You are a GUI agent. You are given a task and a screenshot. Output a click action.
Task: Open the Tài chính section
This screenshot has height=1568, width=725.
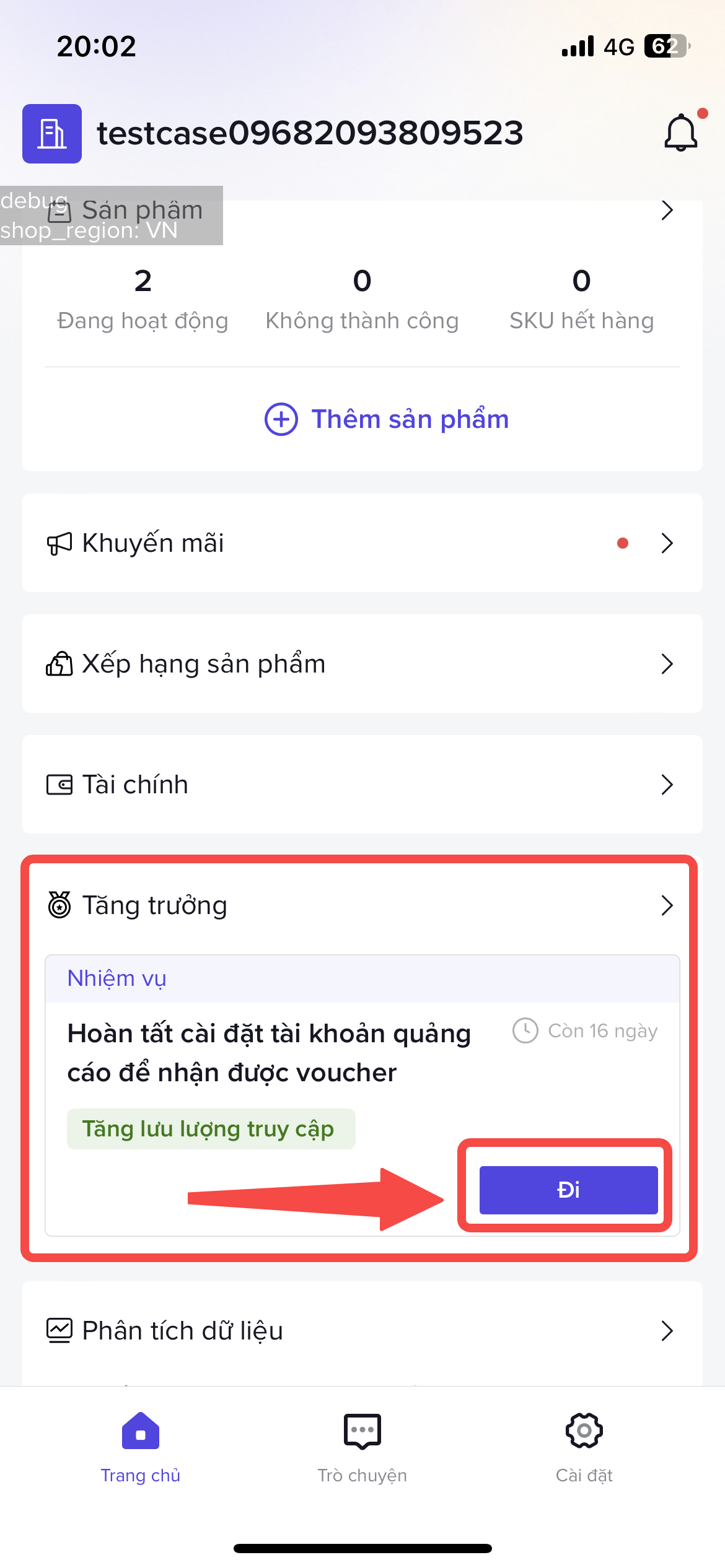[362, 785]
